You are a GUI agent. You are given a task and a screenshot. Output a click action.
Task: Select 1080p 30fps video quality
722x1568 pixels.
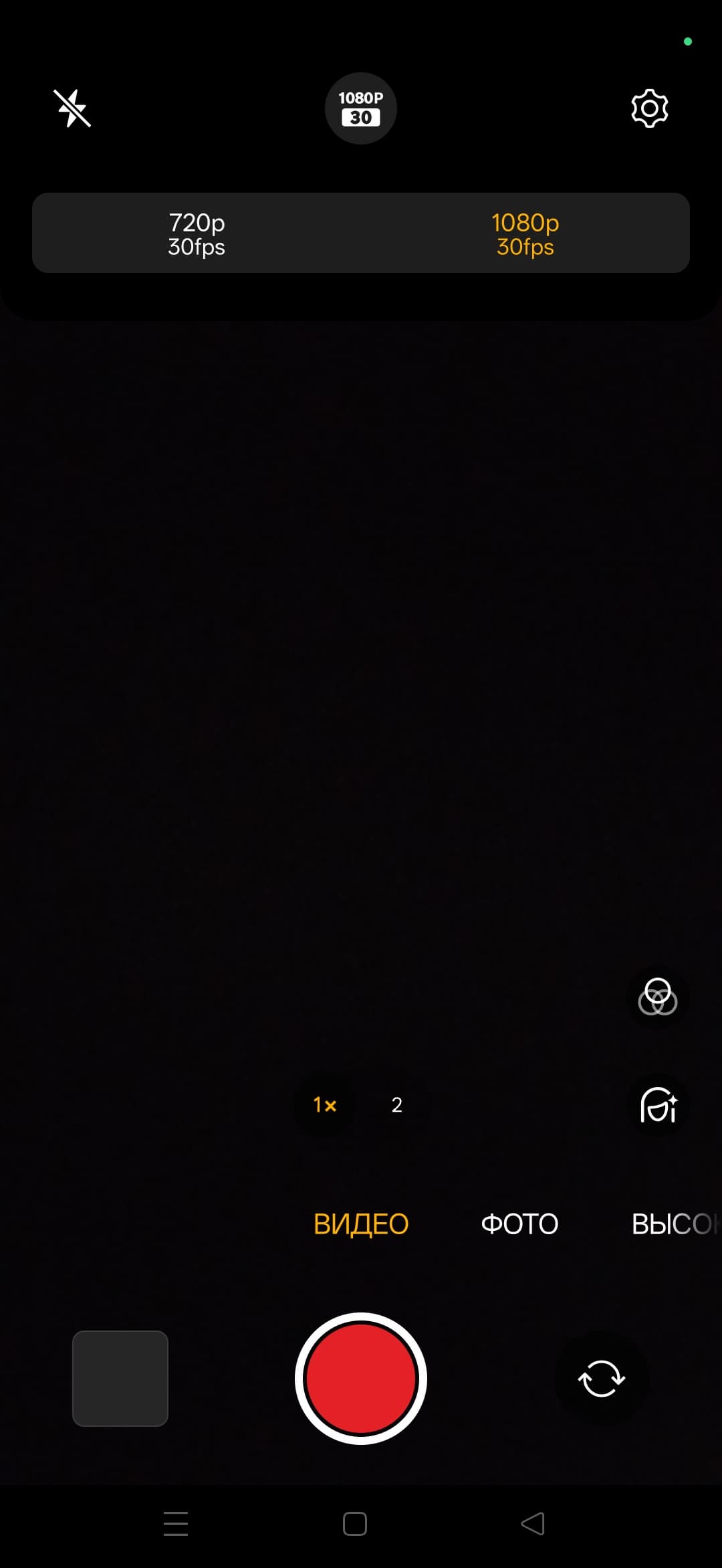tap(525, 233)
